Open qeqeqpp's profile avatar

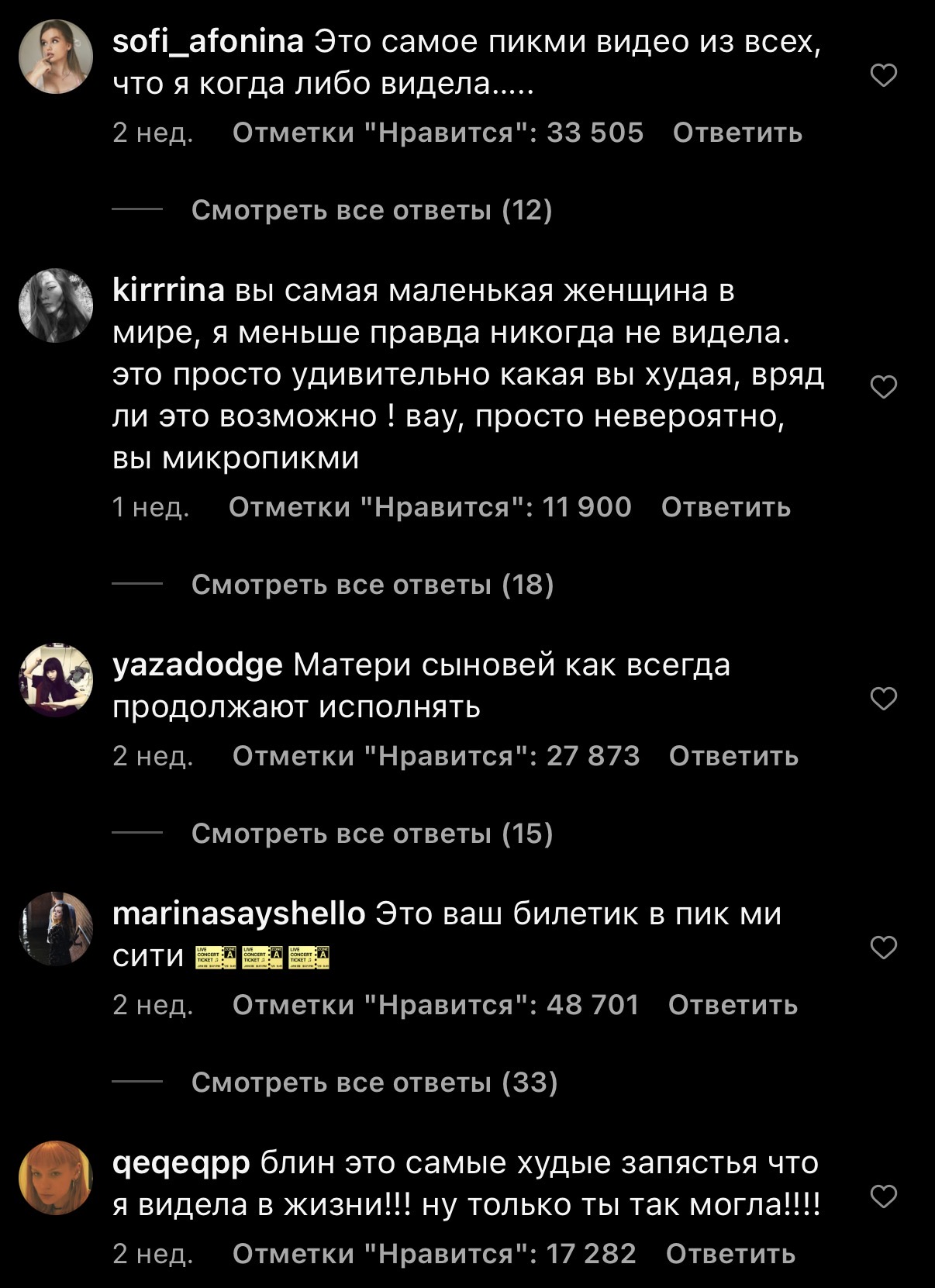[56, 1178]
